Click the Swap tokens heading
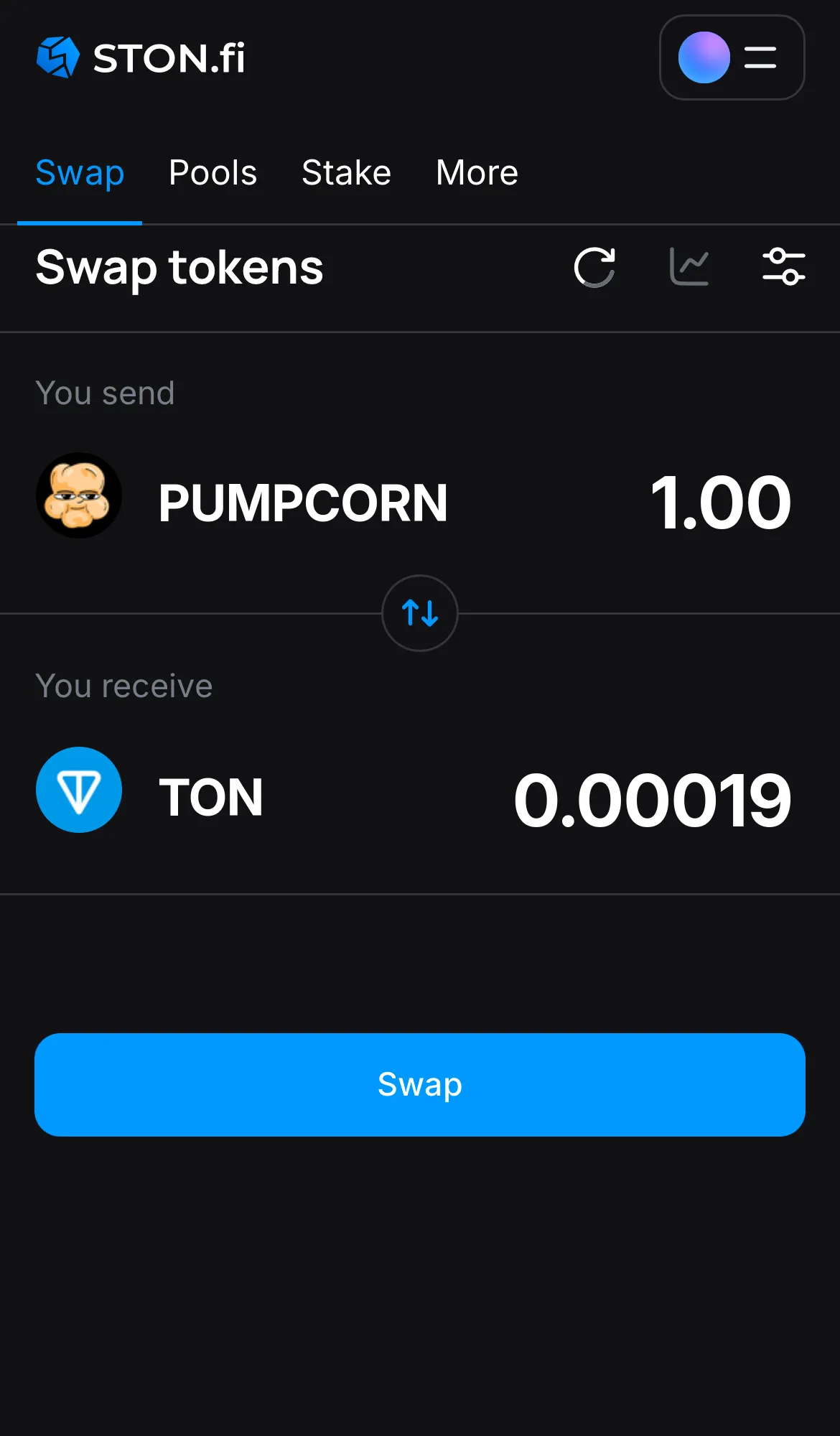840x1436 pixels. (179, 268)
